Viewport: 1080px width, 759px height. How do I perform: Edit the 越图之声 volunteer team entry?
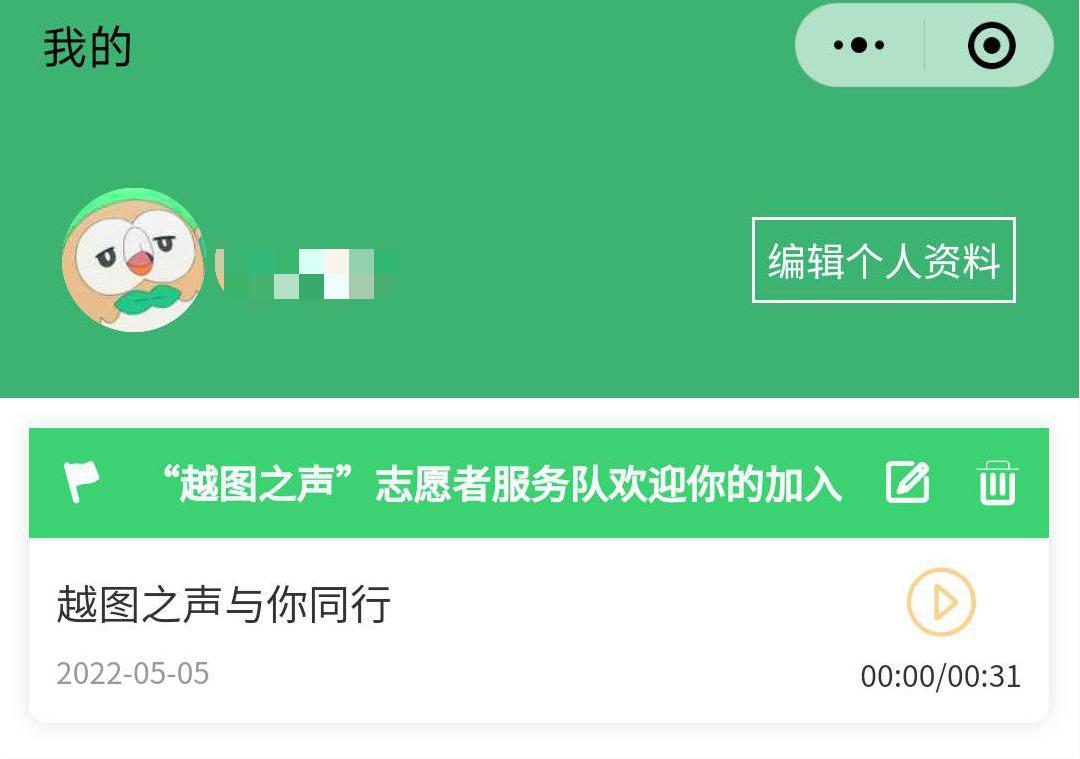pos(908,483)
